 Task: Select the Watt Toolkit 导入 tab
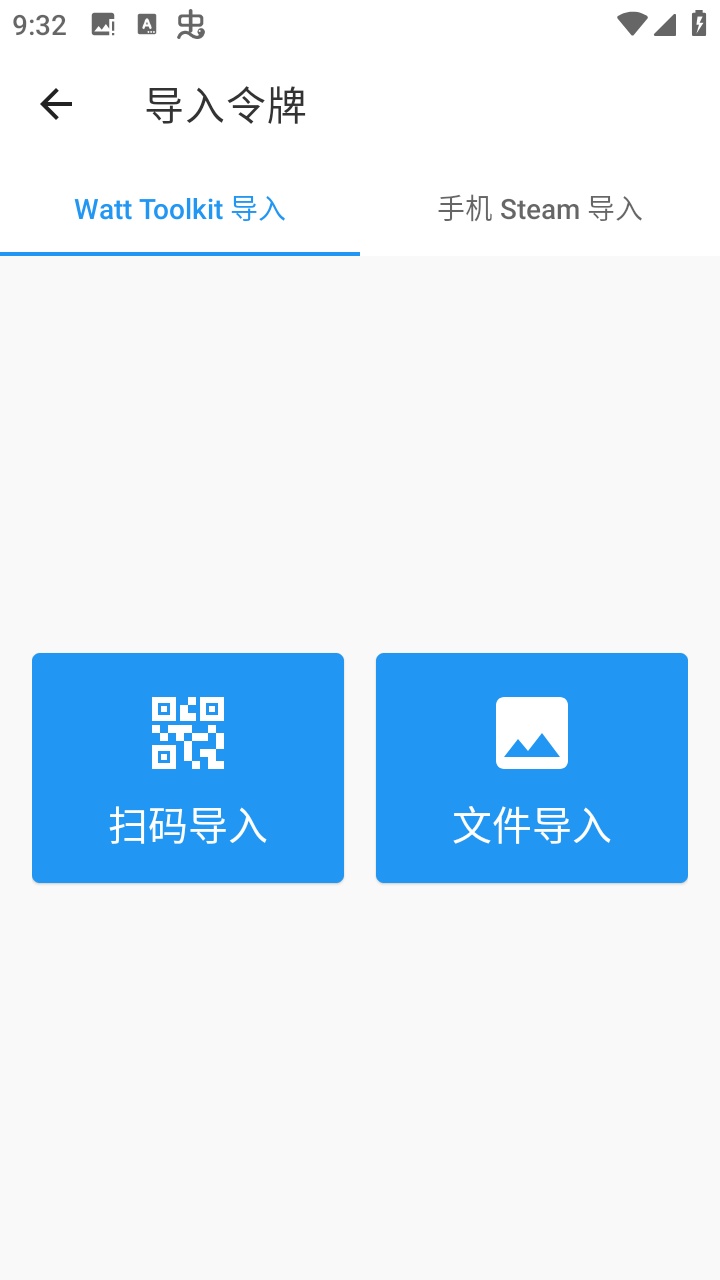coord(180,209)
